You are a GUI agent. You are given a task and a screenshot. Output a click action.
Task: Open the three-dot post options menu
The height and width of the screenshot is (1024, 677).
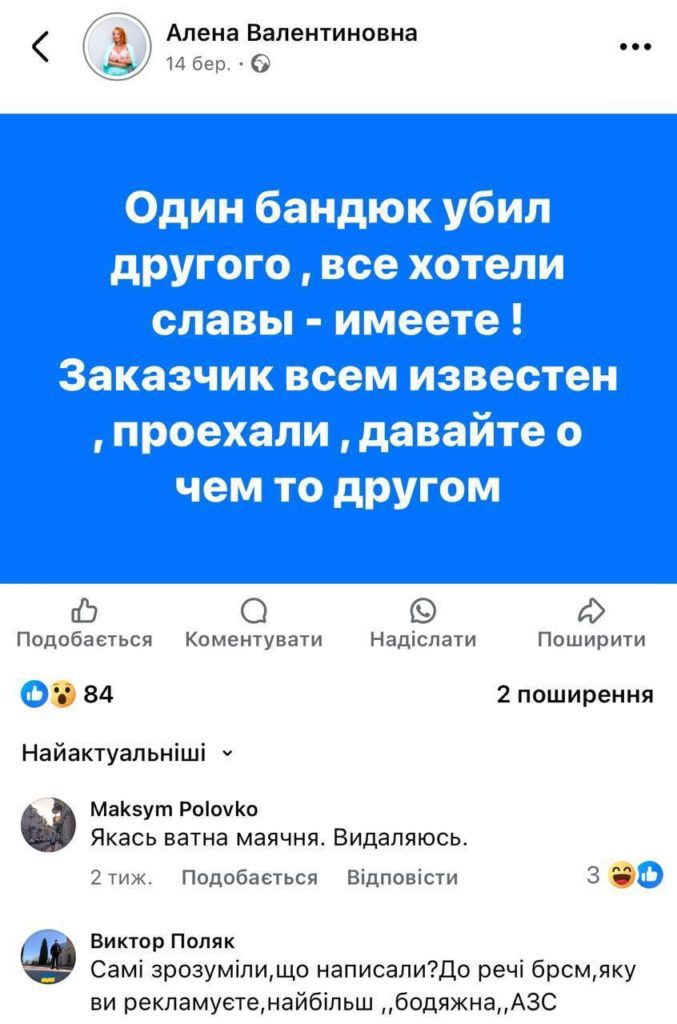coord(635,46)
